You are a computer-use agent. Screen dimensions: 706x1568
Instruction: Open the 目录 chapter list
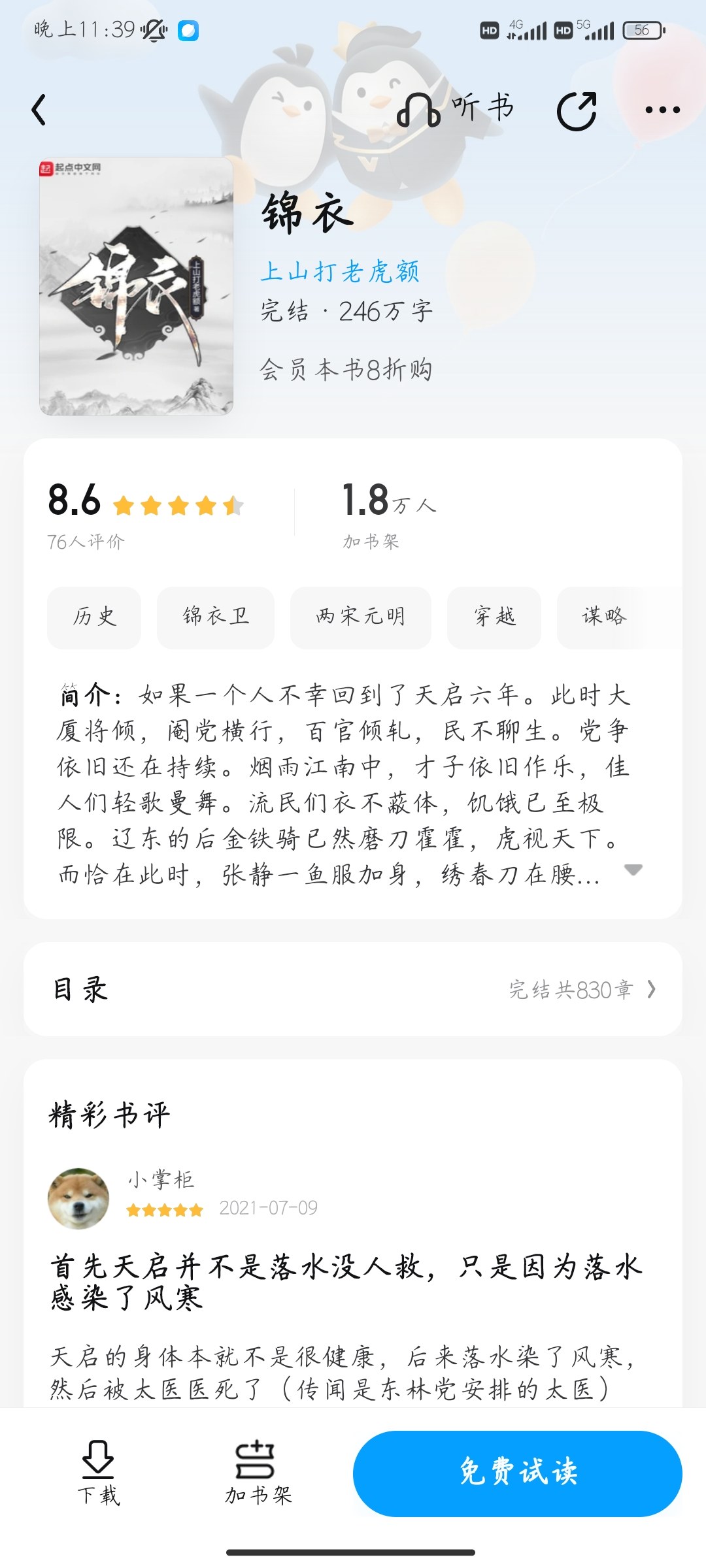point(353,989)
